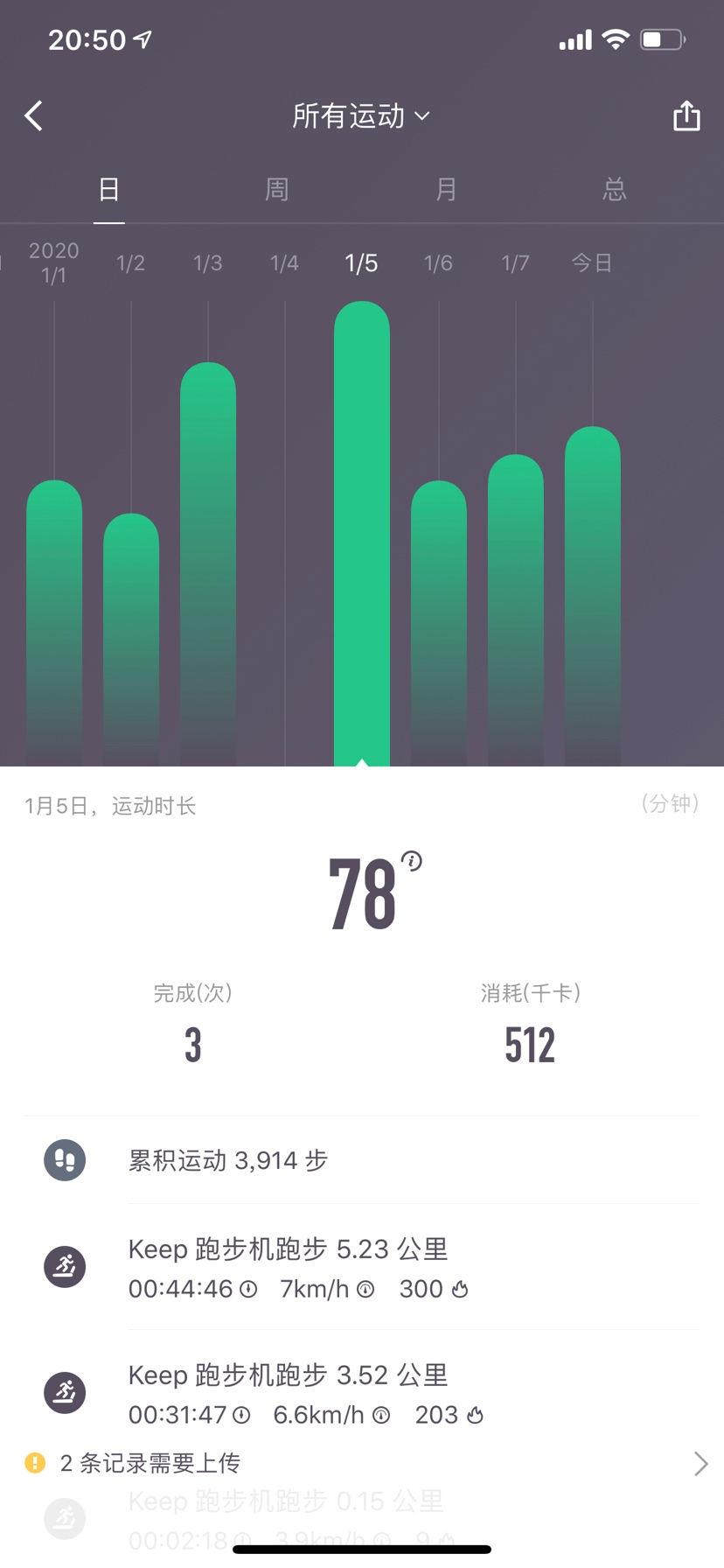Viewport: 724px width, 1568px height.
Task: Select the 1/1 bar in the chart
Action: [54, 621]
